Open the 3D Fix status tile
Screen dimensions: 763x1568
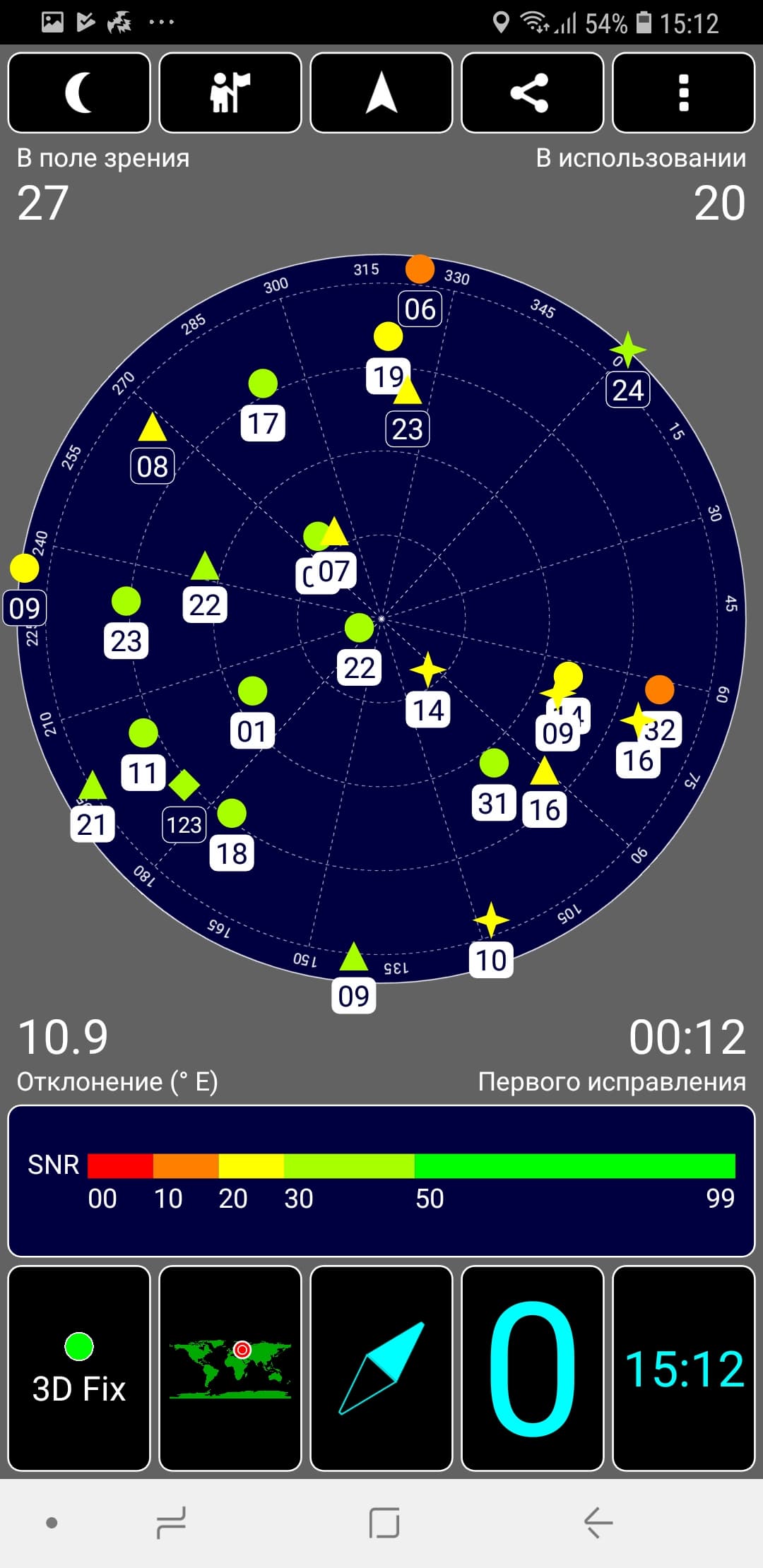79,1368
